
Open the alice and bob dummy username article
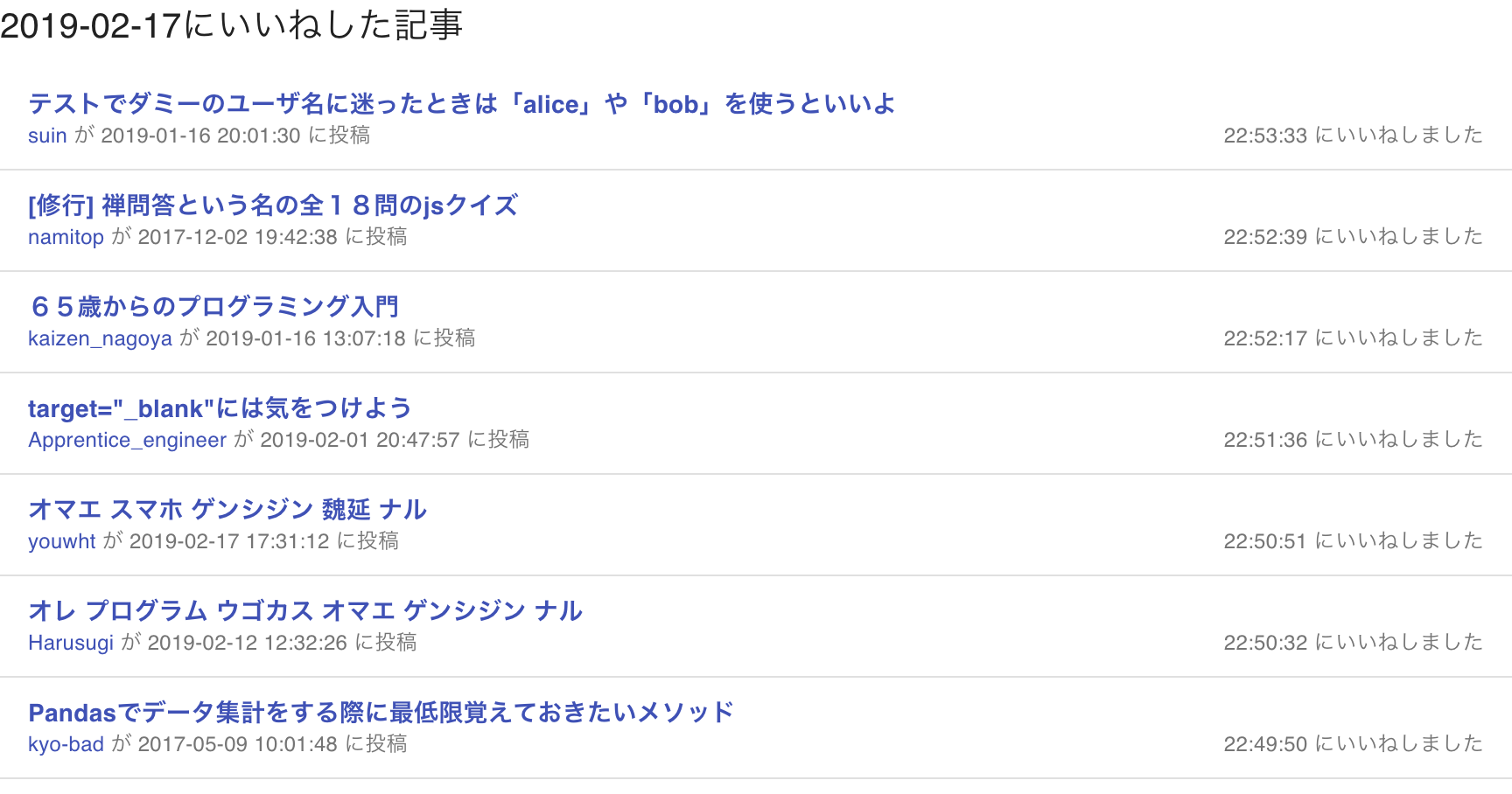(461, 104)
